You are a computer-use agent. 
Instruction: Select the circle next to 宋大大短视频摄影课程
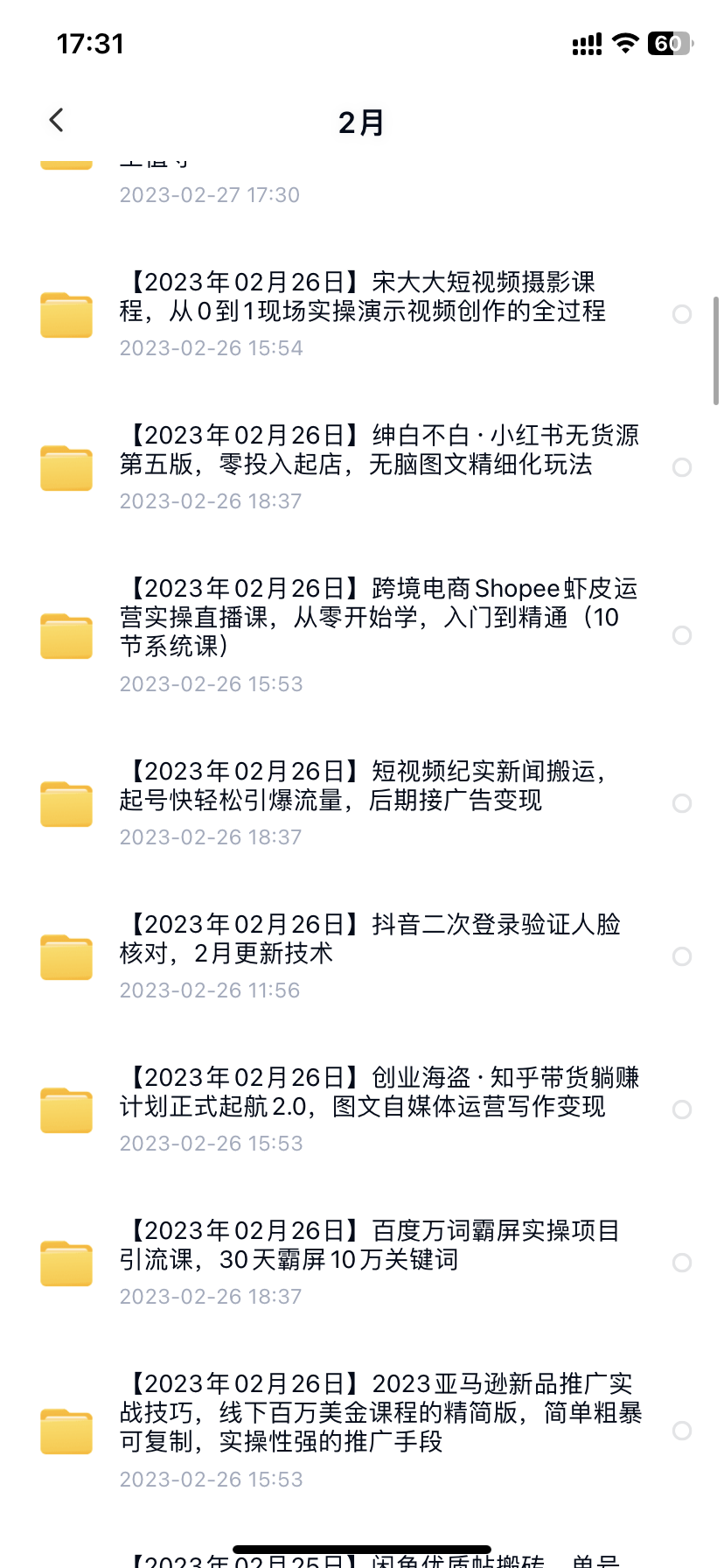pyautogui.click(x=682, y=315)
